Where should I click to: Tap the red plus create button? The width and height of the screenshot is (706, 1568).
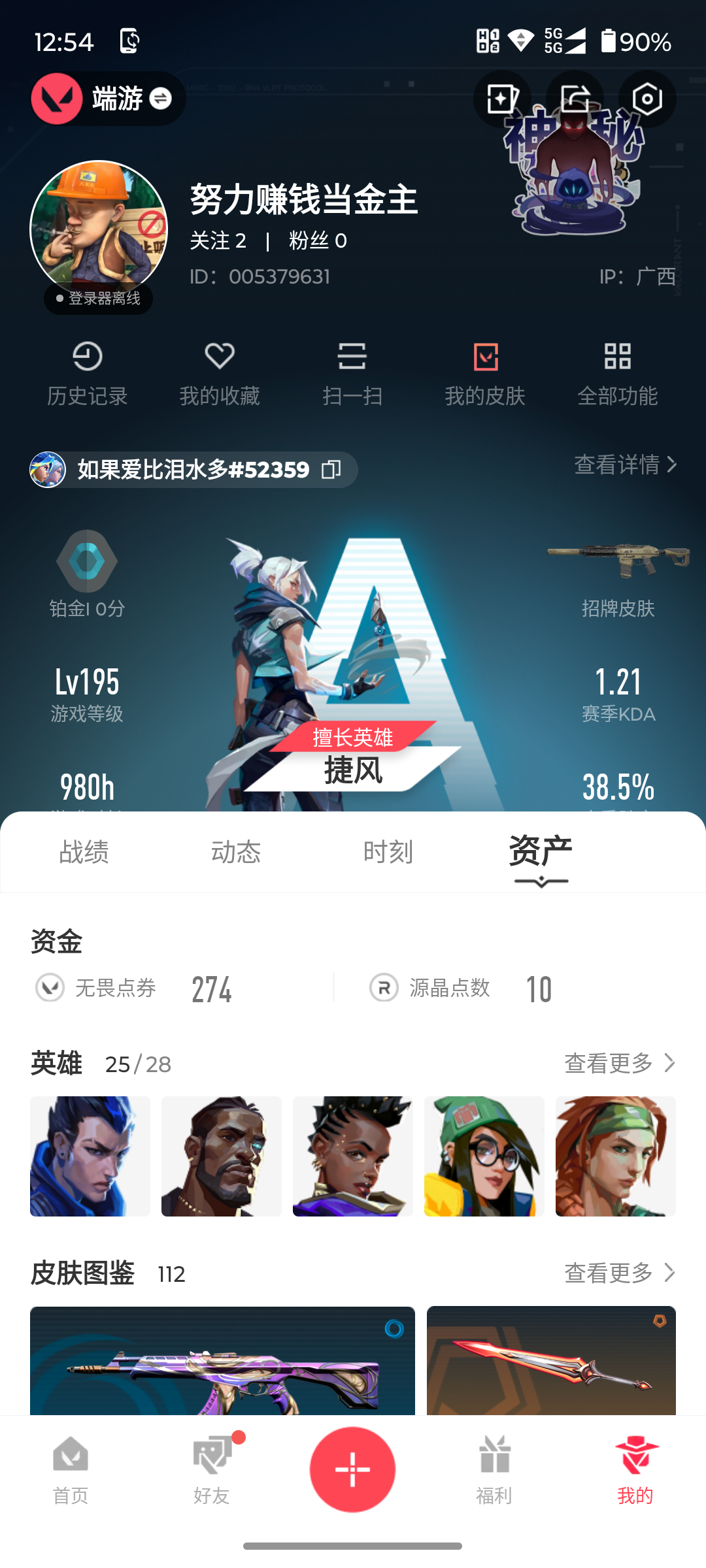click(x=352, y=1469)
